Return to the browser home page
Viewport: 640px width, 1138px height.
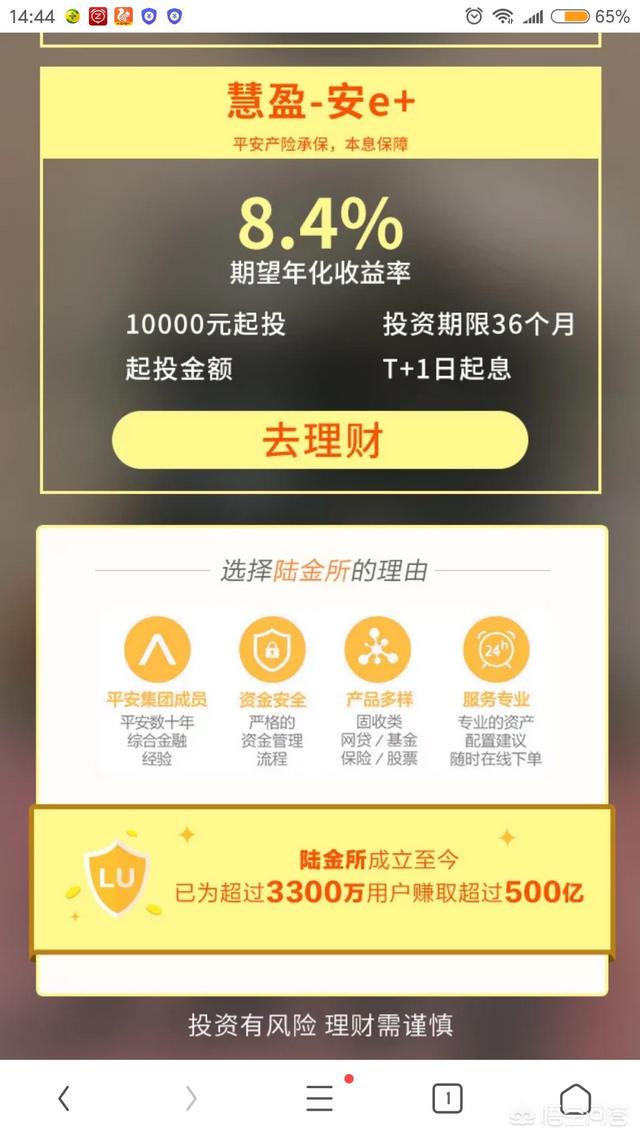pos(575,1098)
